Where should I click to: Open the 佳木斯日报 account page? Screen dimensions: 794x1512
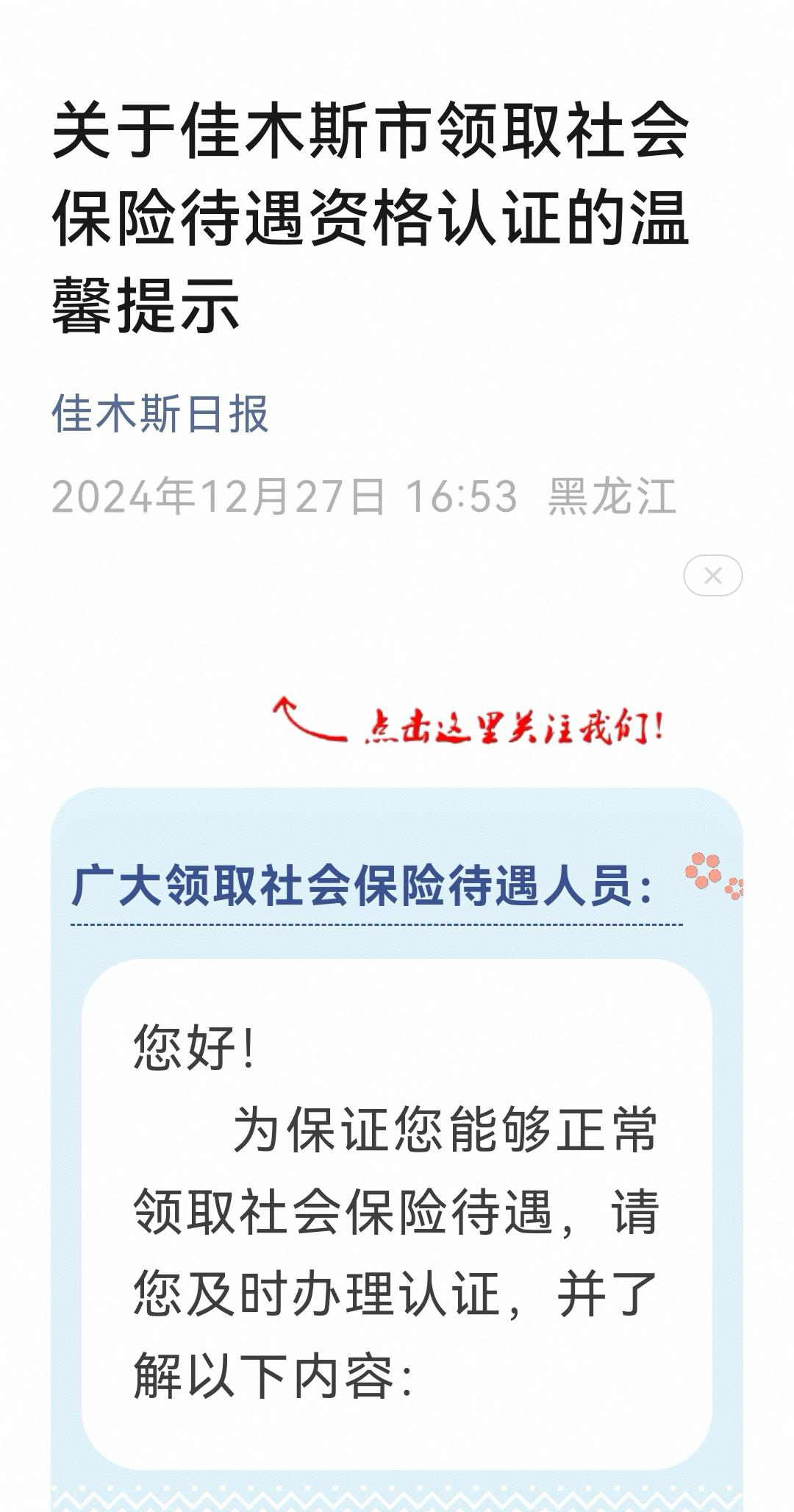[160, 413]
